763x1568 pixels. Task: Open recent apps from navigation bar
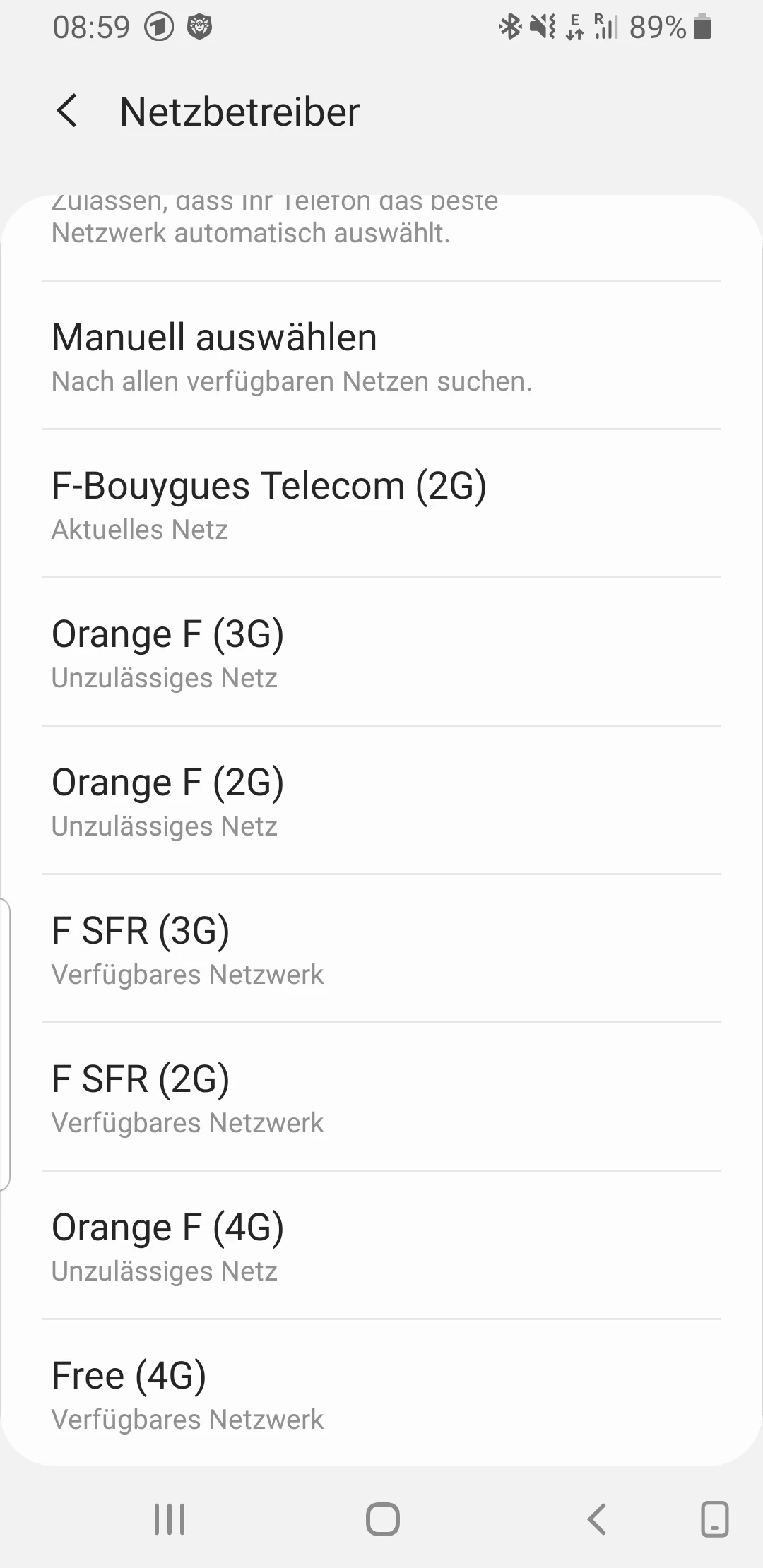tap(170, 1519)
